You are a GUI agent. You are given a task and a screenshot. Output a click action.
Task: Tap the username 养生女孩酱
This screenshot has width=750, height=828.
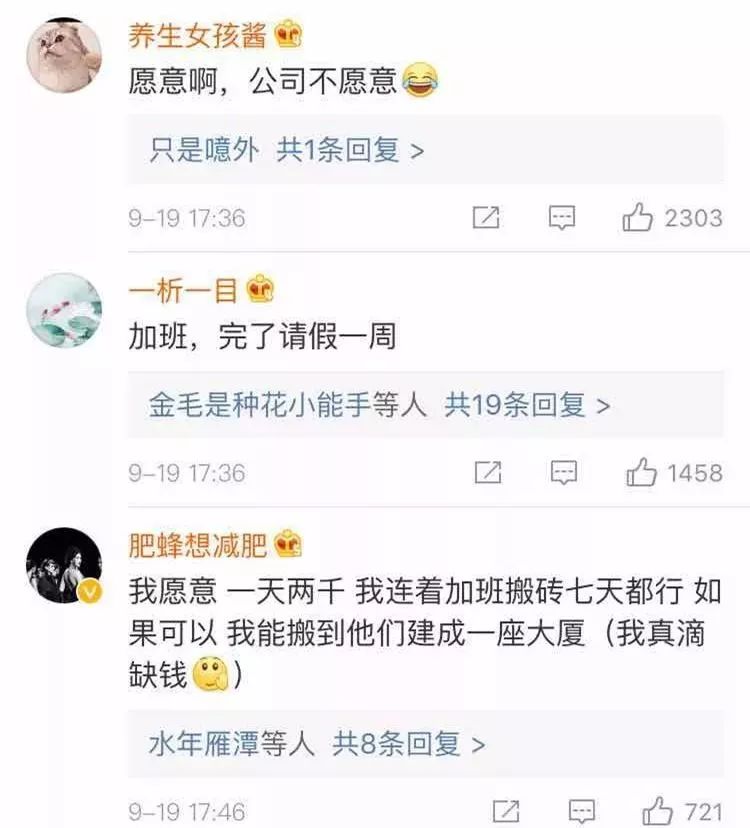[198, 36]
